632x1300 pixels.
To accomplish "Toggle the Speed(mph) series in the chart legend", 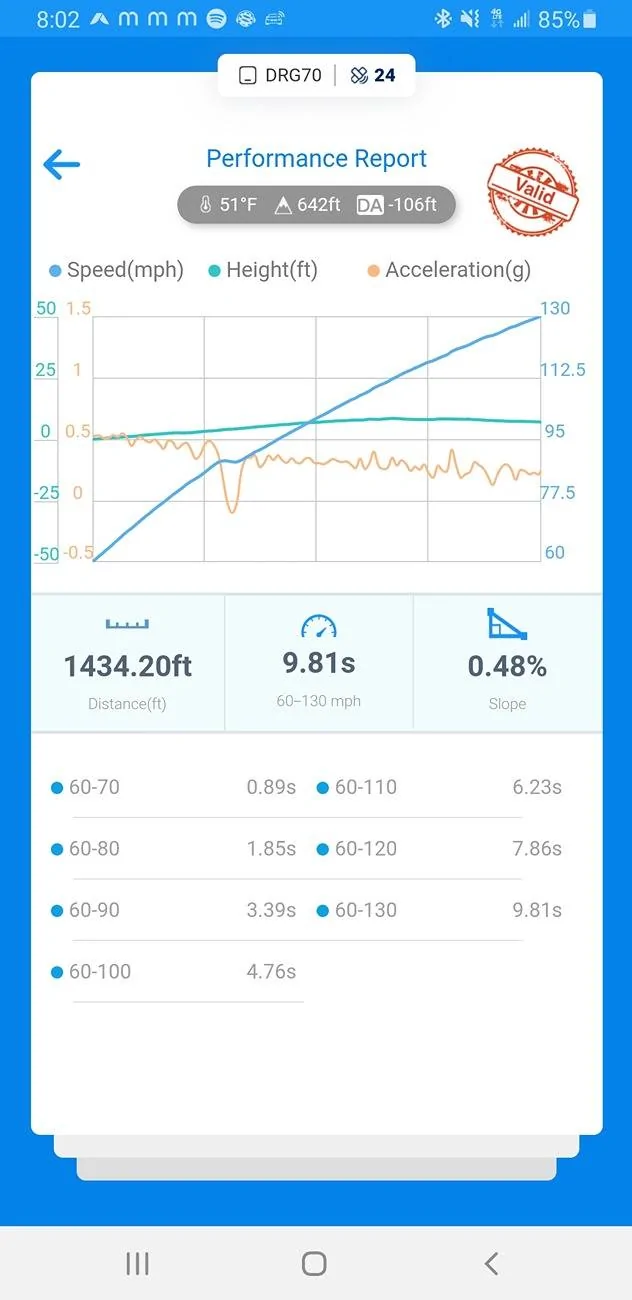I will [116, 270].
